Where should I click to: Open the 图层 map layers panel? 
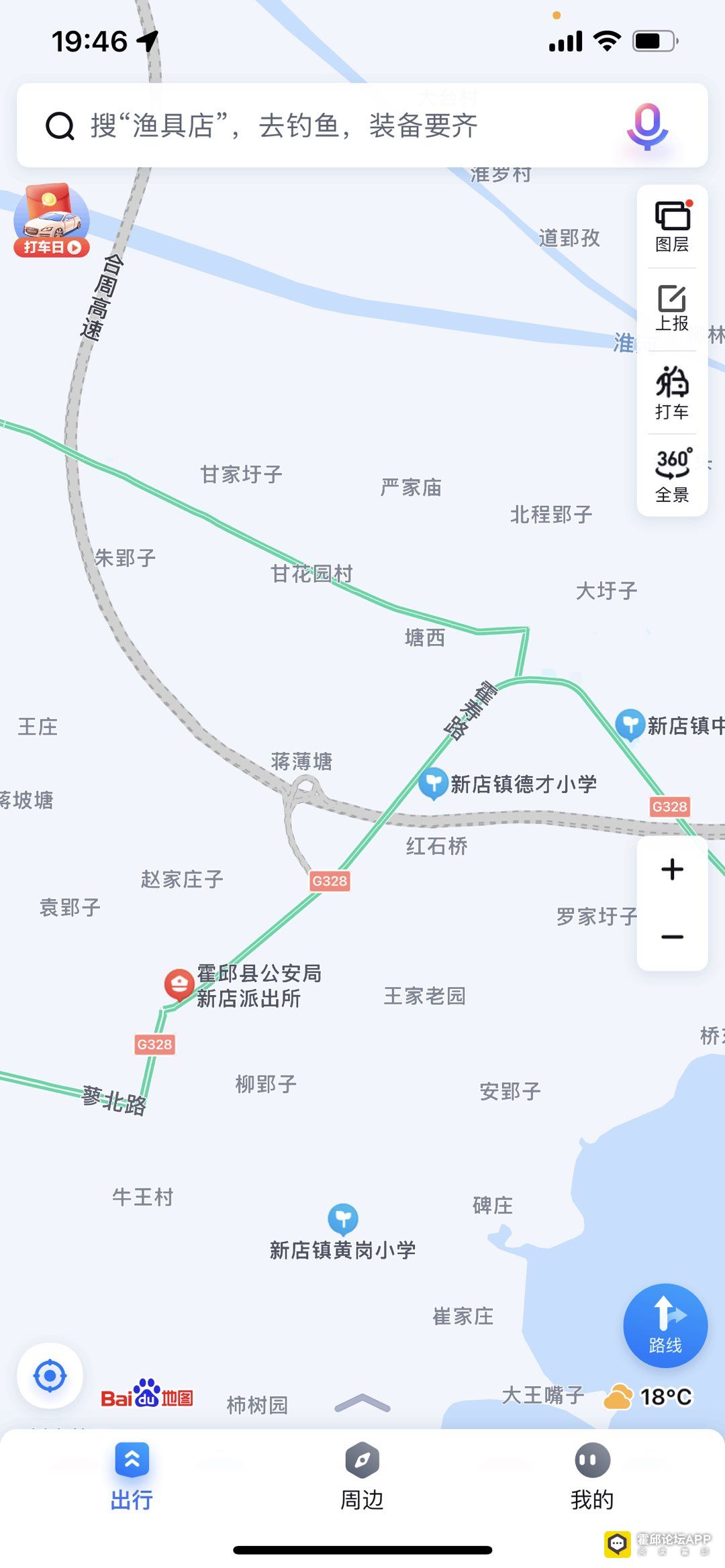tap(672, 227)
